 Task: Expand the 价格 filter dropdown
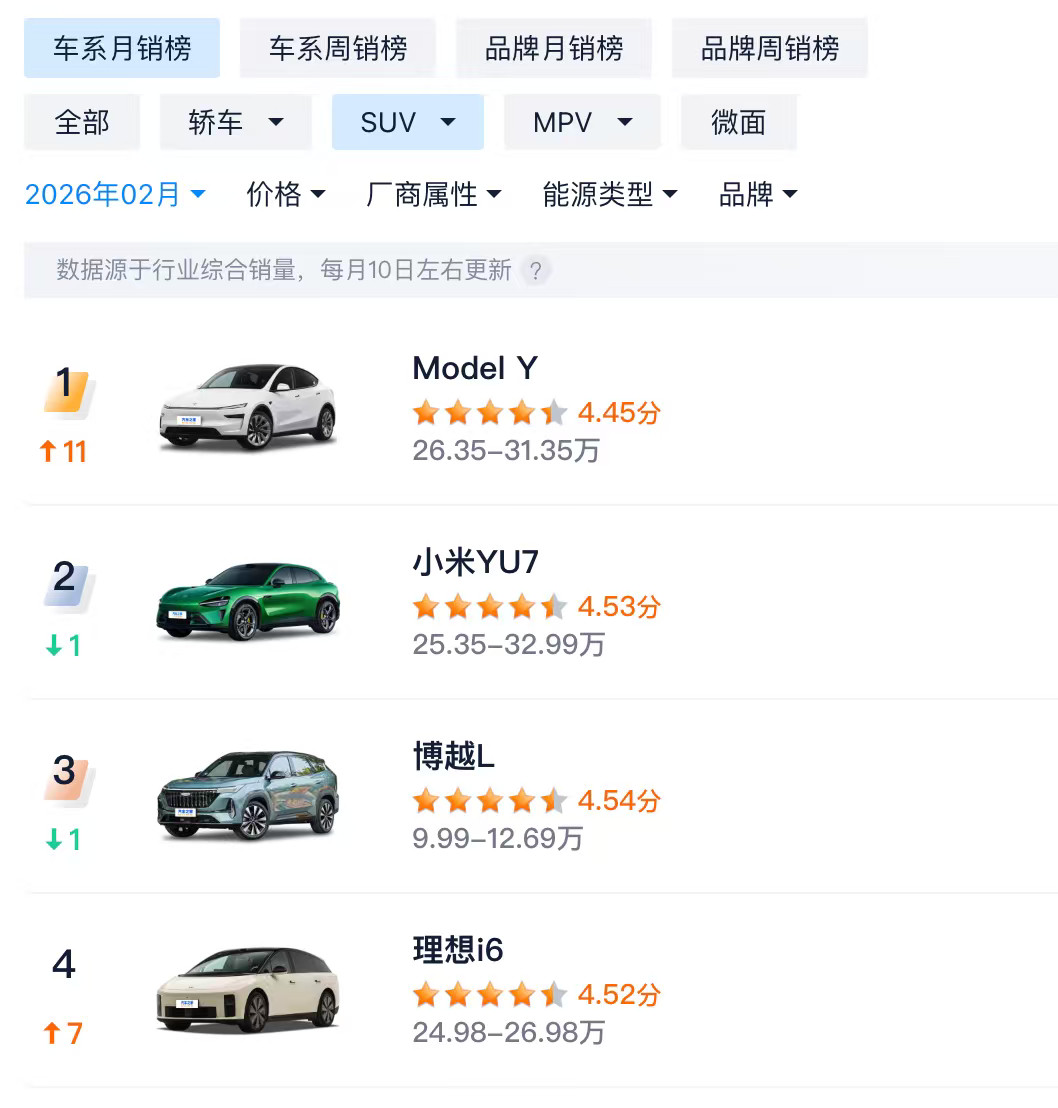coord(286,195)
